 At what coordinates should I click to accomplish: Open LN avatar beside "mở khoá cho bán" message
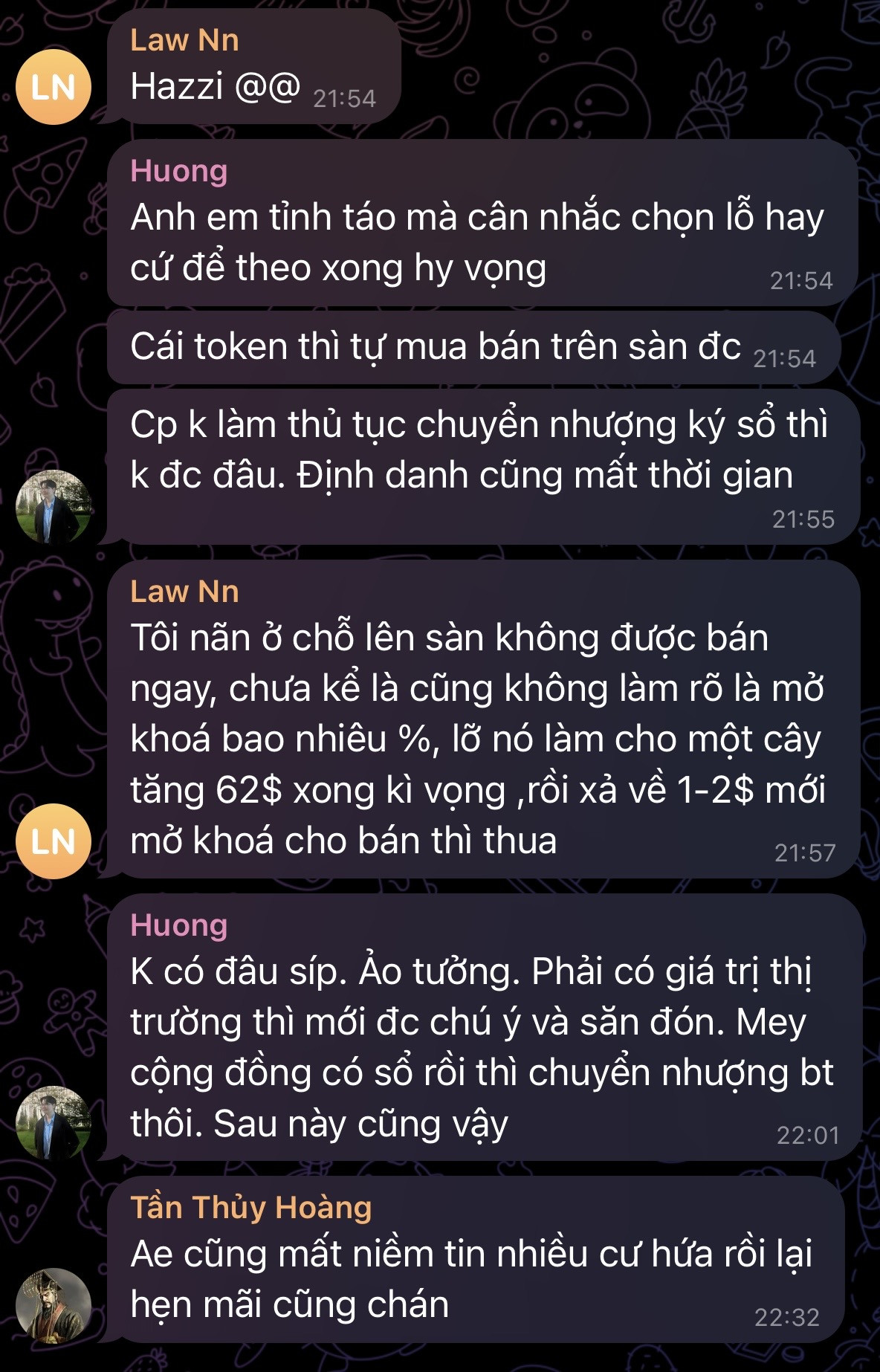point(54,841)
